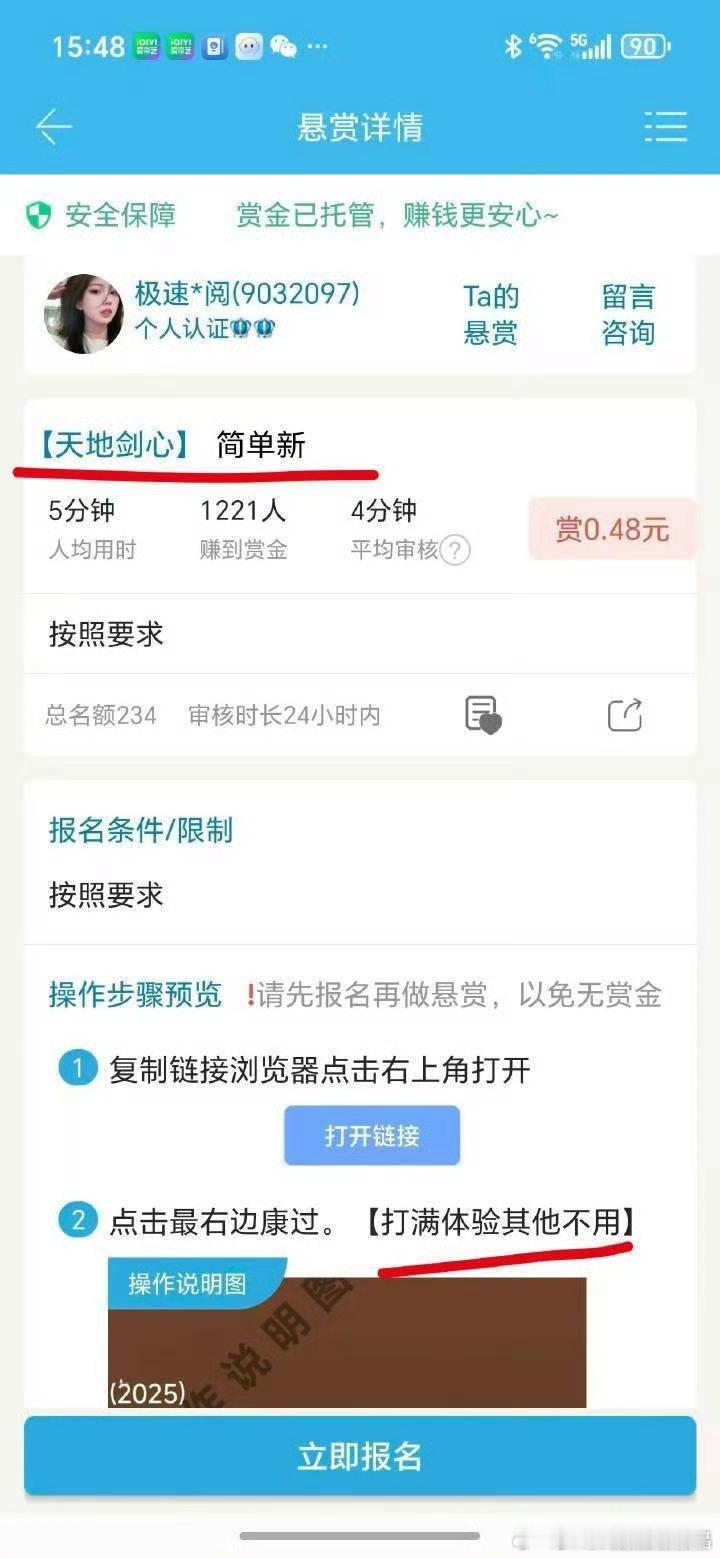
Task: Tap 立即报名 to sign up for bounty
Action: [x=359, y=1456]
